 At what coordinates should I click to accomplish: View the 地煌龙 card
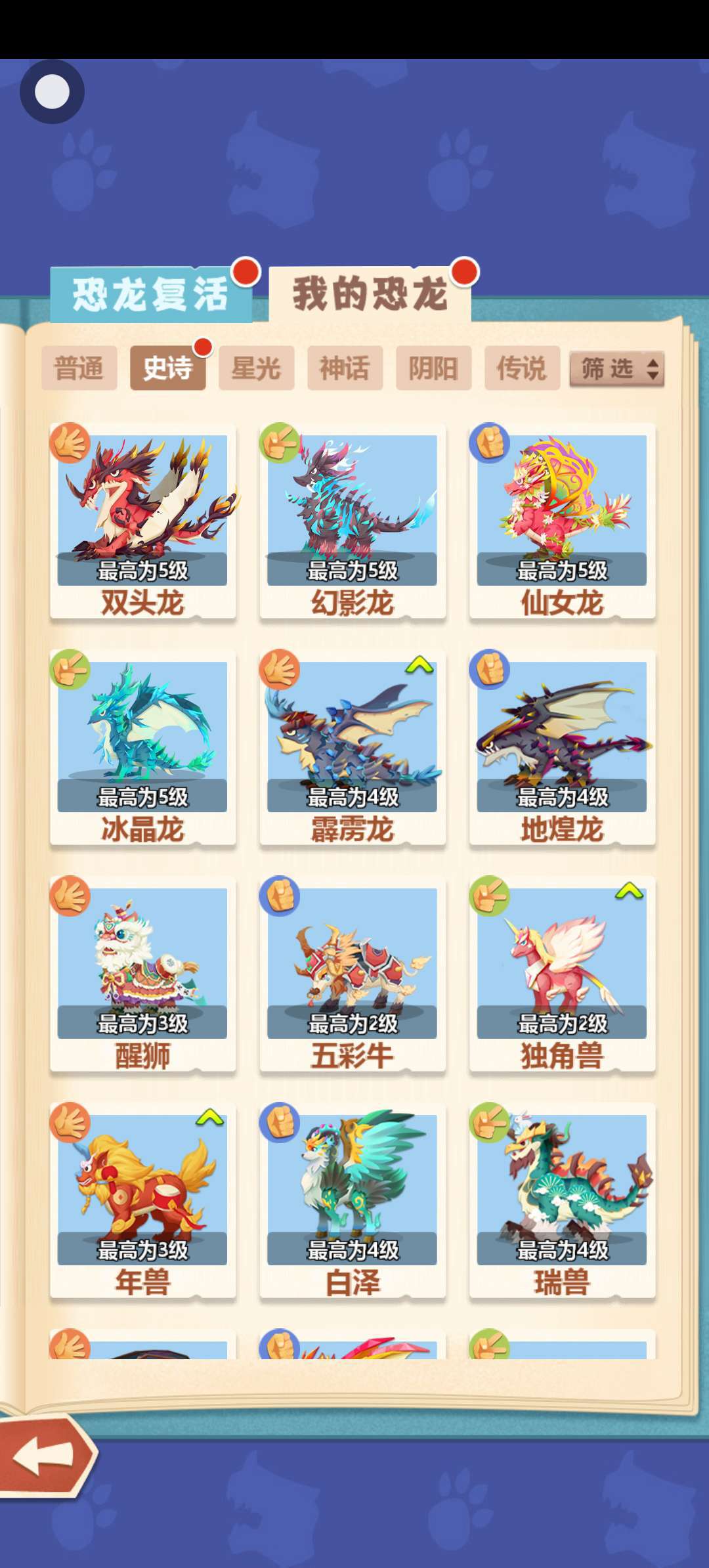(x=562, y=745)
